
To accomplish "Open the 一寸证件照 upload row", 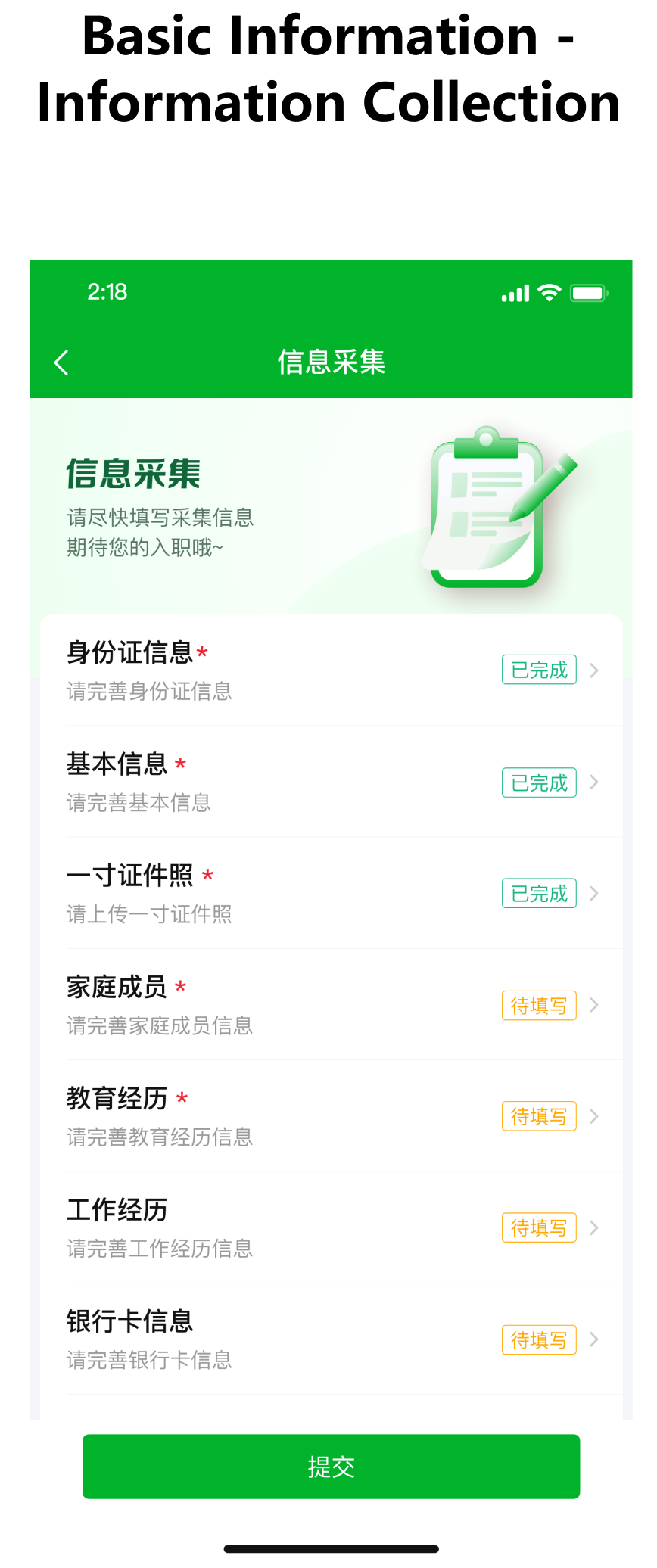I will tap(332, 893).
